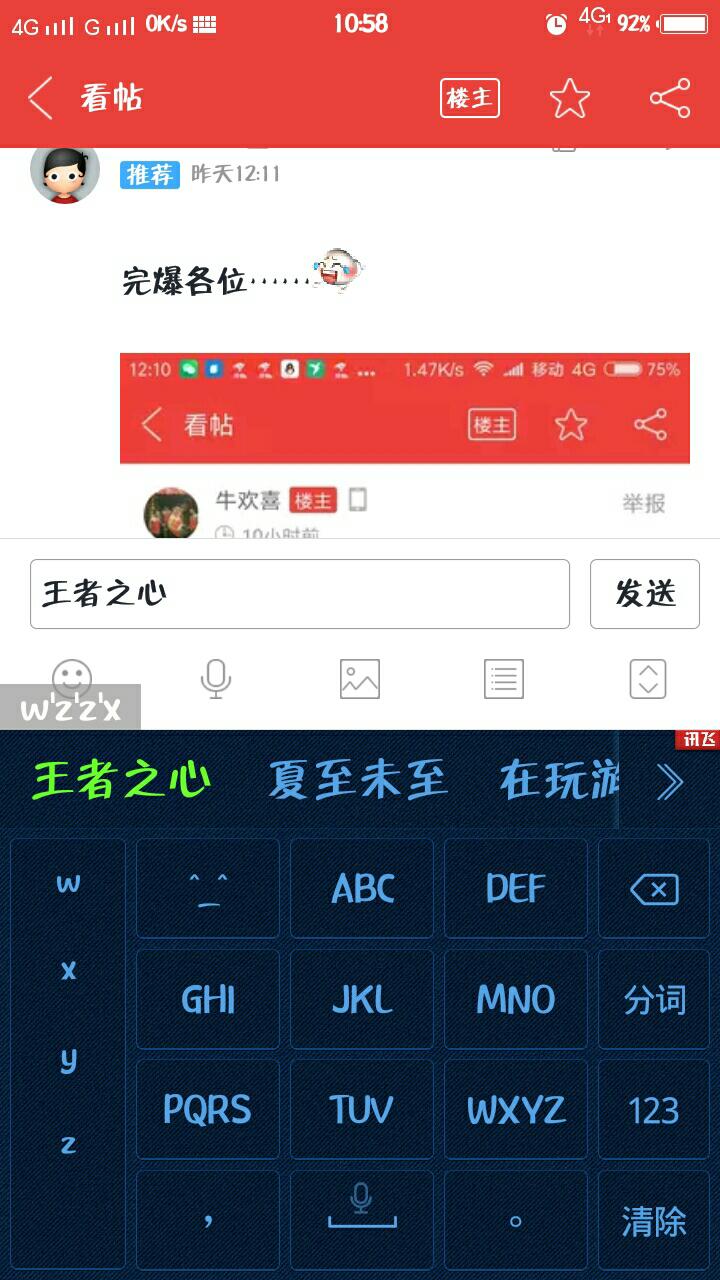Focus the reply text field

(300, 594)
